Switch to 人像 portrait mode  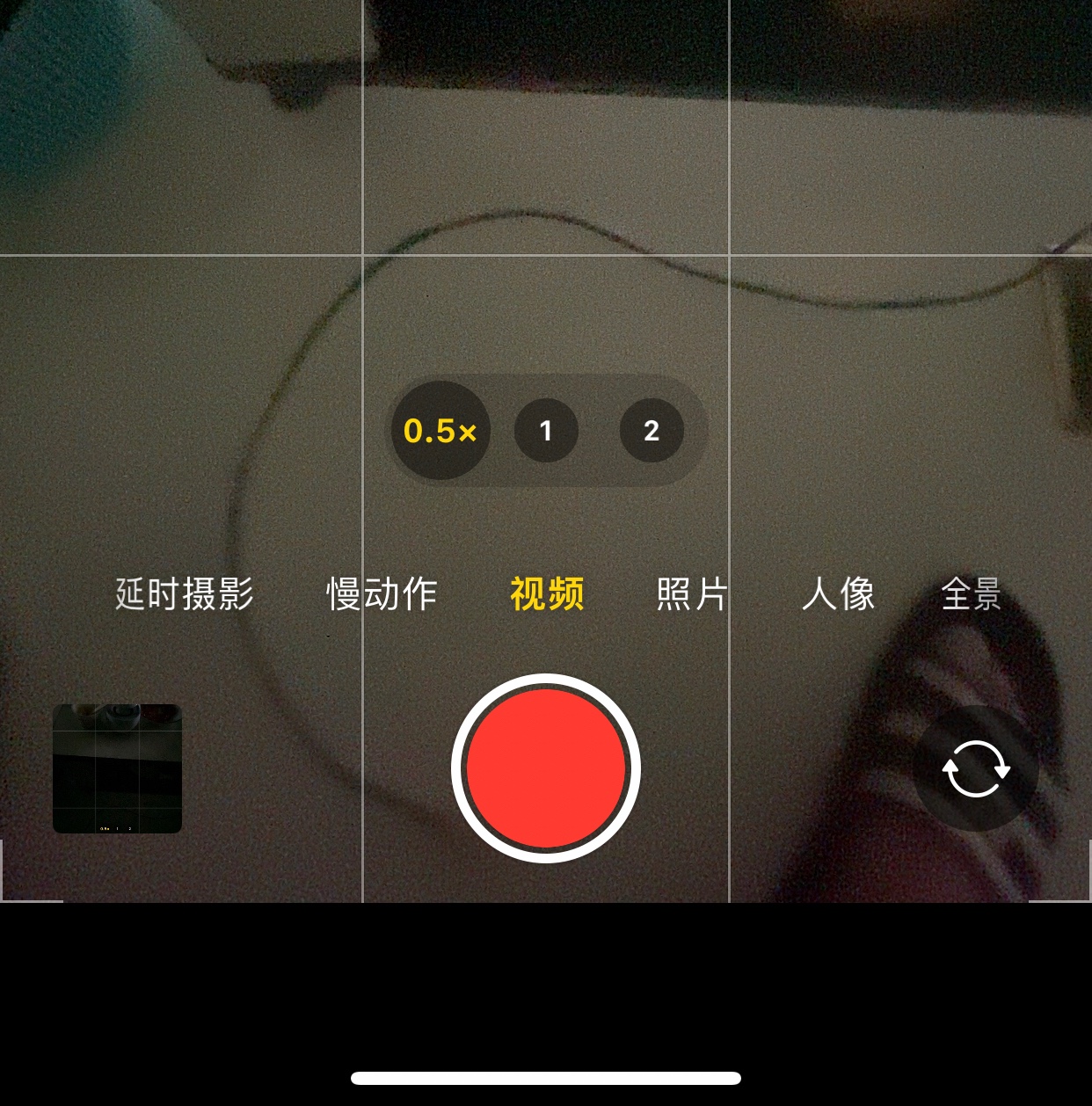tap(838, 594)
